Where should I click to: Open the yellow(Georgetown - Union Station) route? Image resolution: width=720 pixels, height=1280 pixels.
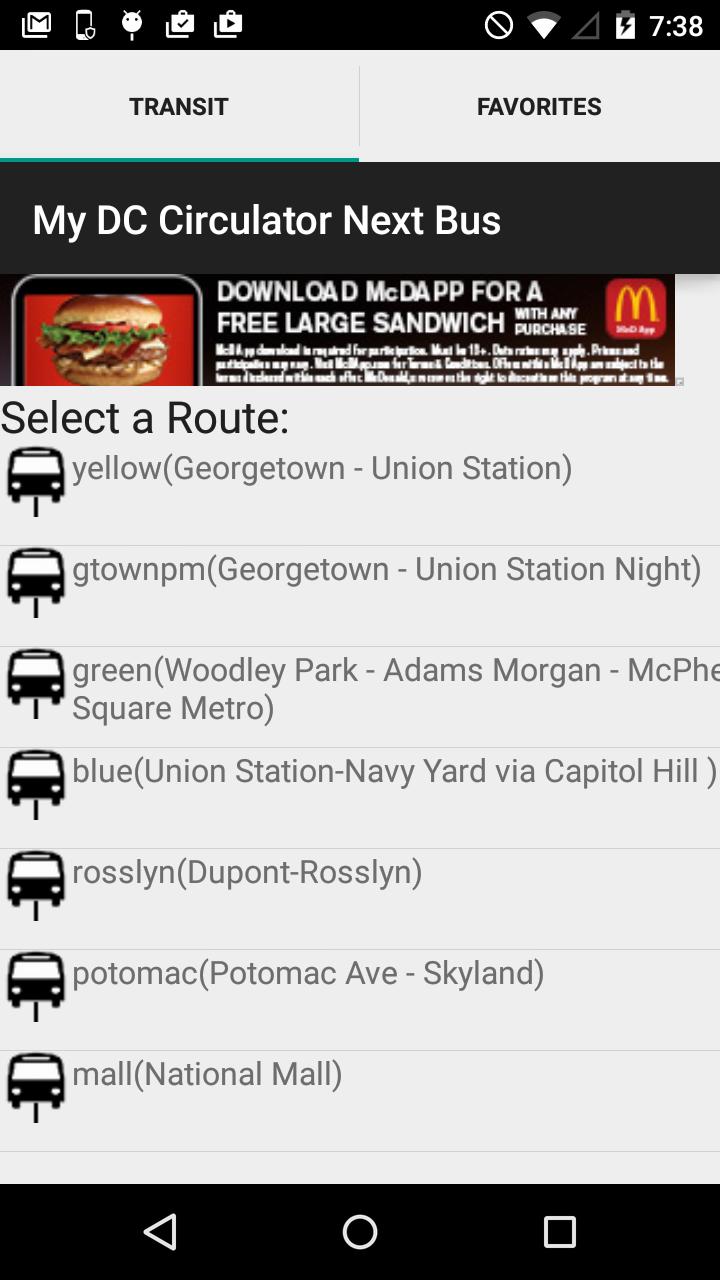(x=322, y=467)
